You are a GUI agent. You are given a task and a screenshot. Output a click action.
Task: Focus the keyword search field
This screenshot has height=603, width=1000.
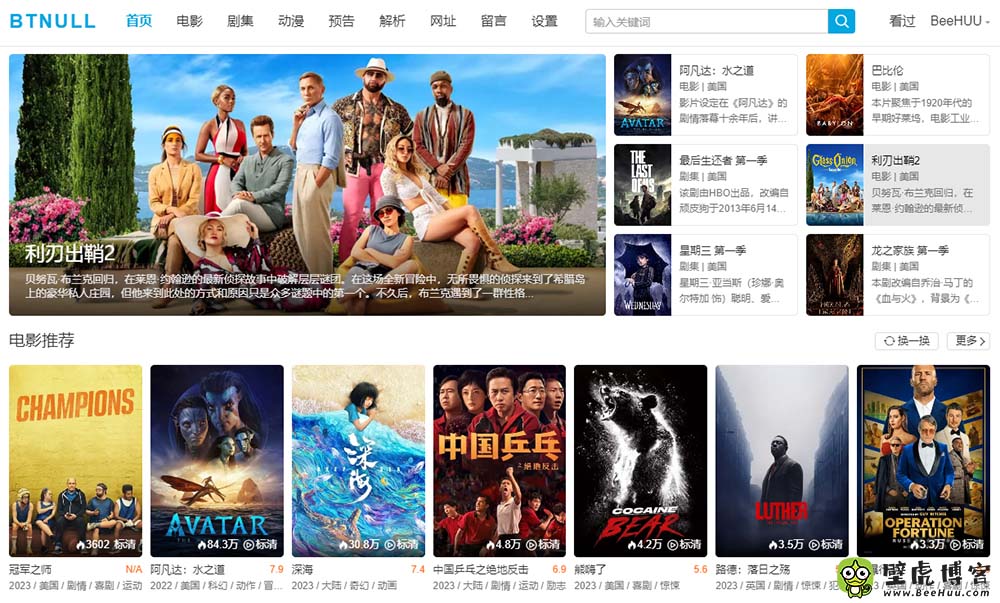pos(706,21)
